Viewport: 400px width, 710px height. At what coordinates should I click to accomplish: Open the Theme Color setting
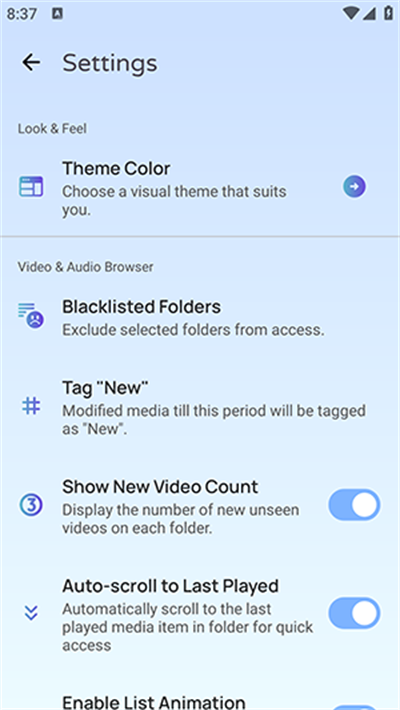click(x=200, y=187)
